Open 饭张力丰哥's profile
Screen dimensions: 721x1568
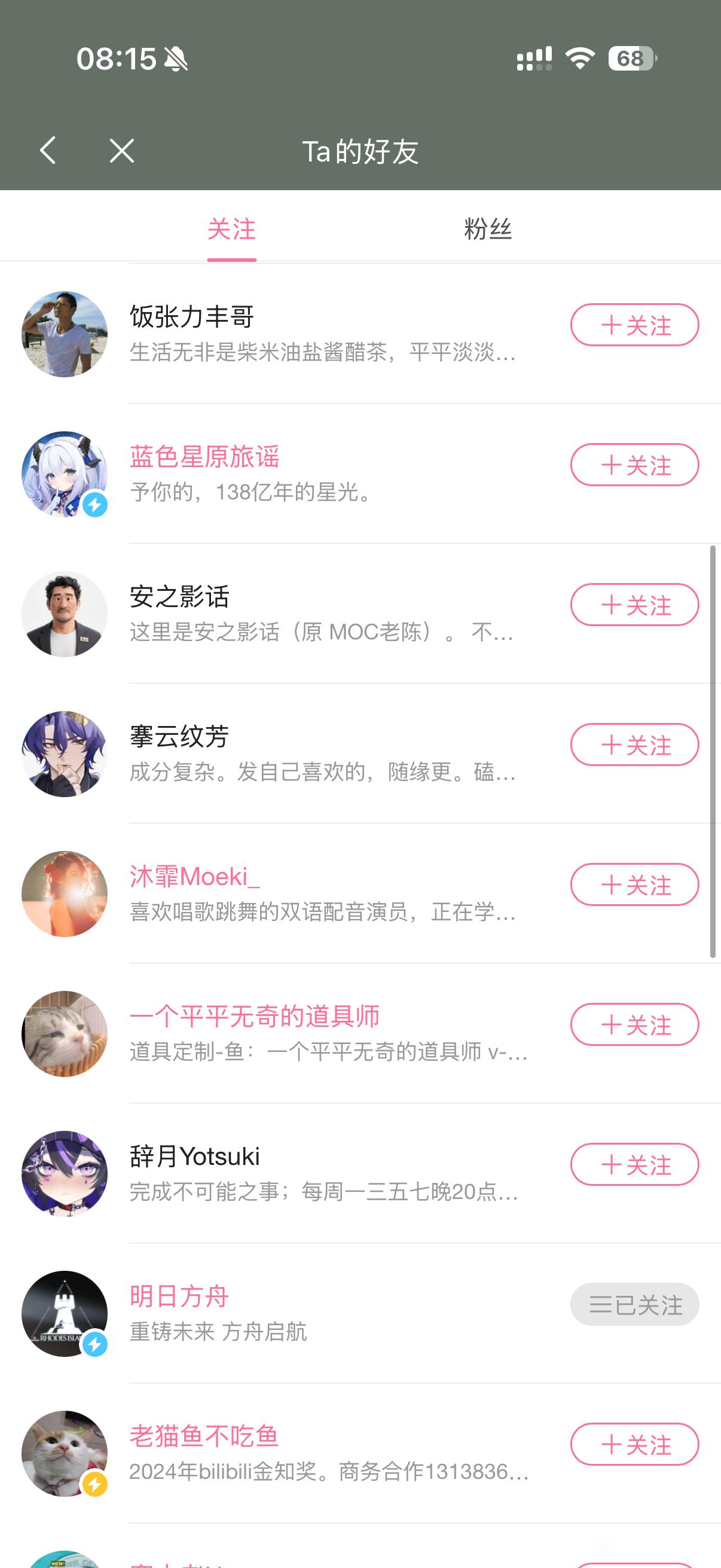192,316
